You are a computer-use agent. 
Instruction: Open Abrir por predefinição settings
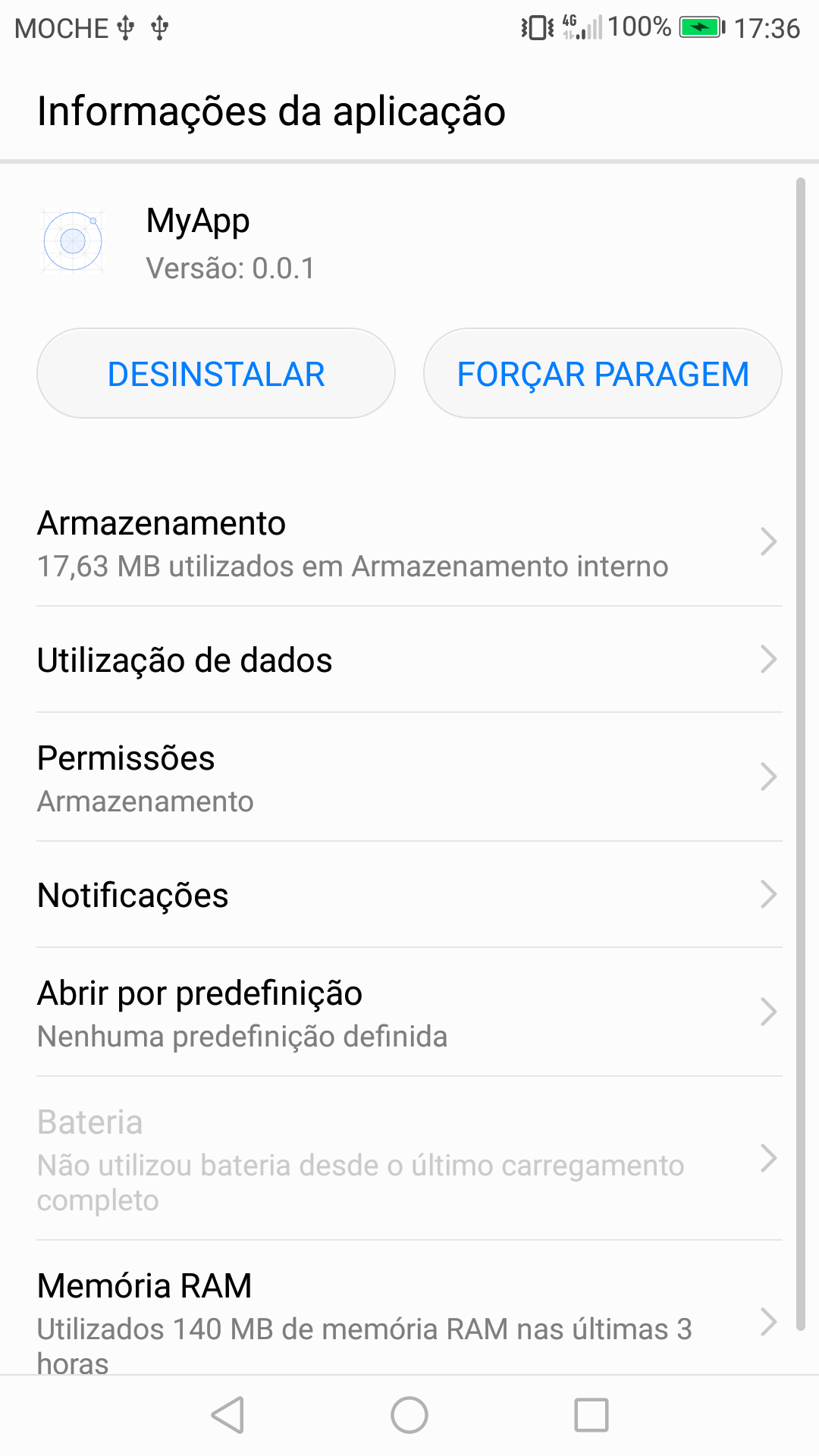tap(409, 1010)
